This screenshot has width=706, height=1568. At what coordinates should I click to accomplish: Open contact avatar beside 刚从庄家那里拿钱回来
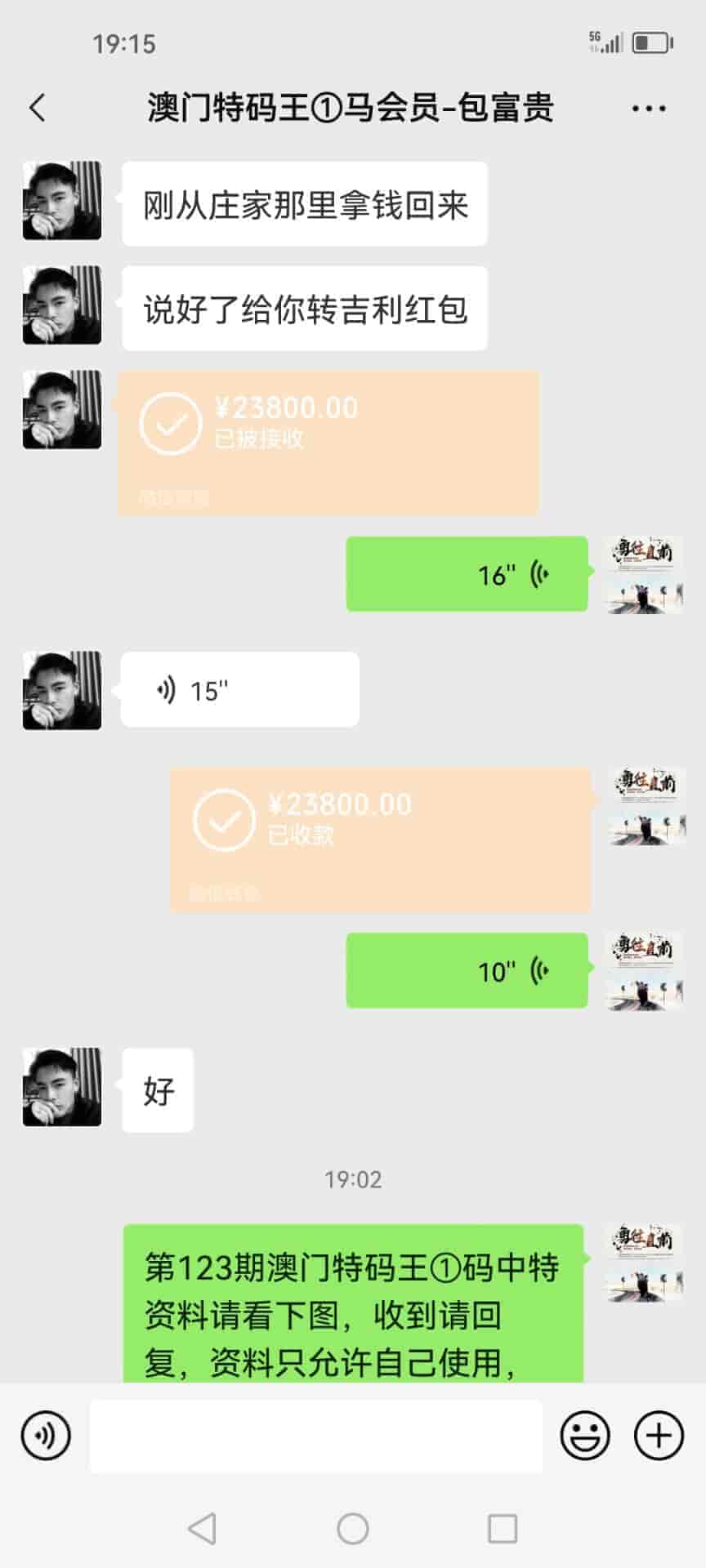[x=62, y=201]
